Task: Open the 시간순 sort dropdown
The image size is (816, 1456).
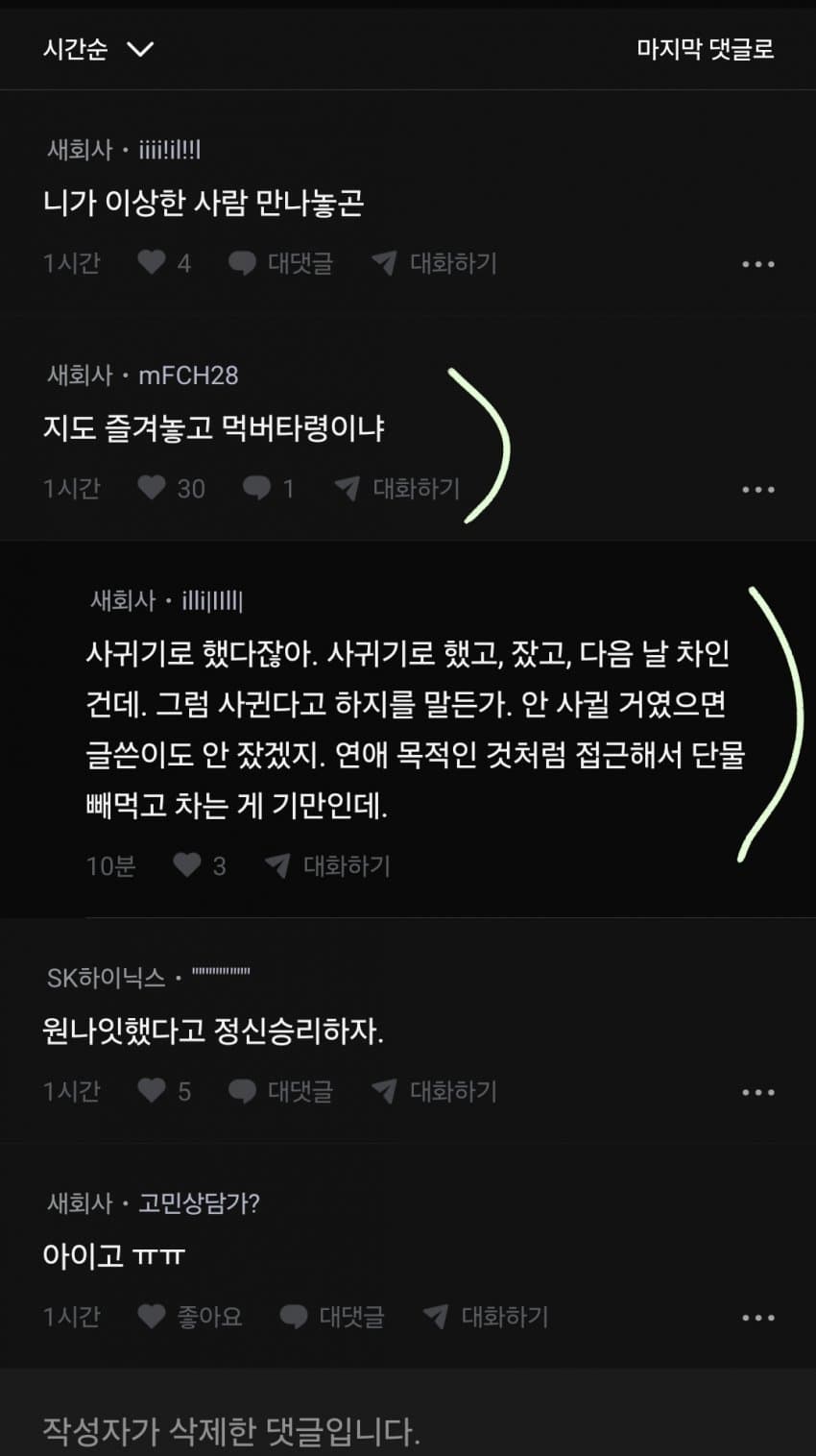Action: coord(98,49)
